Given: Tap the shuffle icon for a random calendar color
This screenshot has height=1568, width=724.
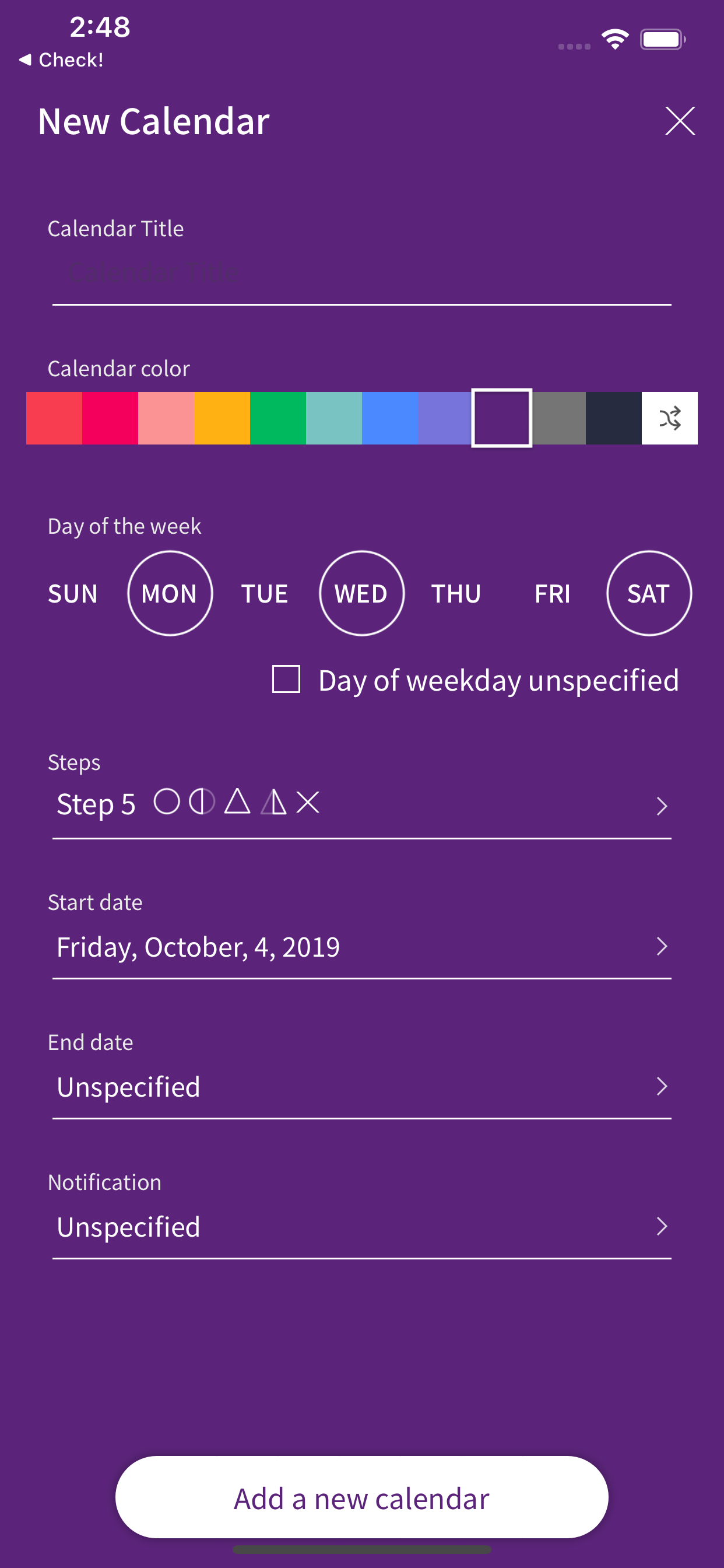Looking at the screenshot, I should click(669, 418).
